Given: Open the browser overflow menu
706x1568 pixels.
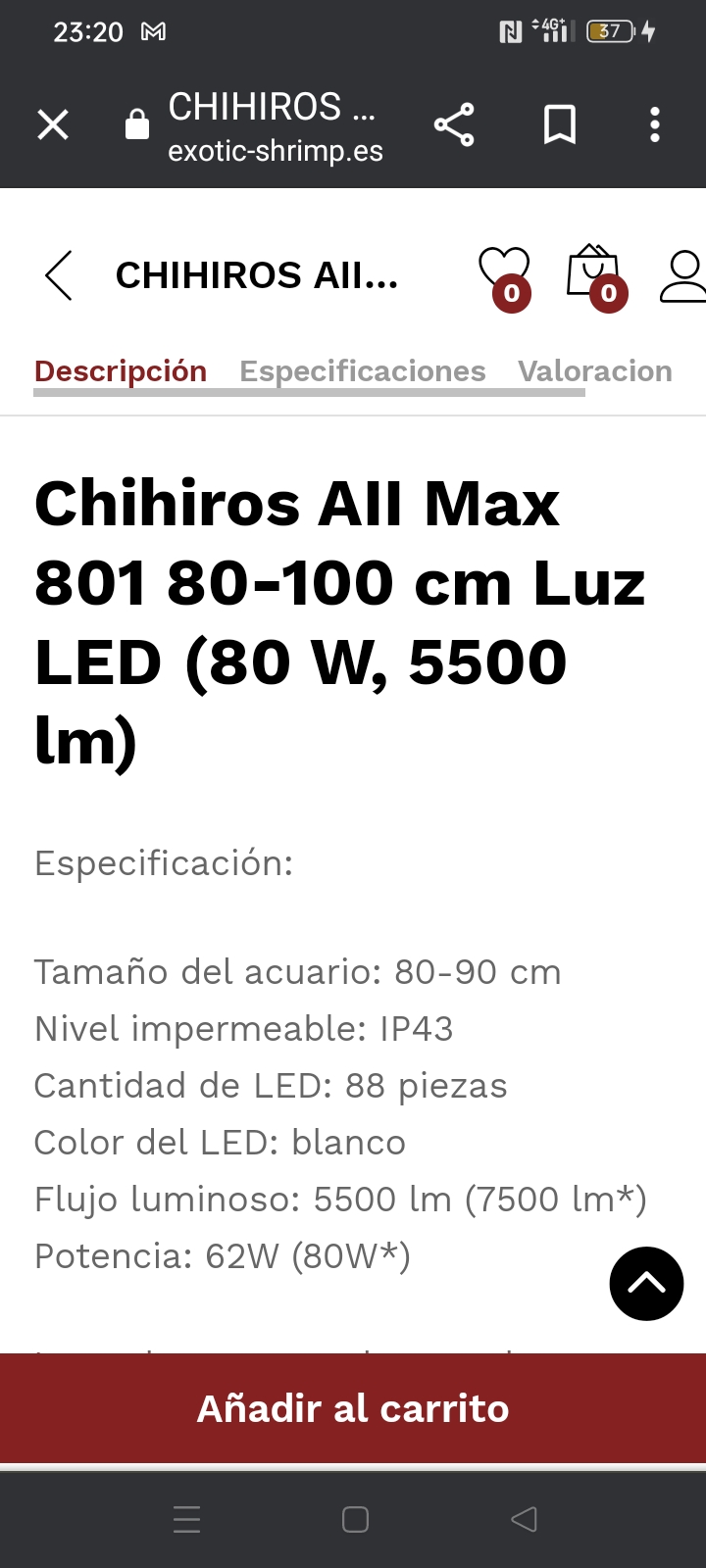Looking at the screenshot, I should [655, 125].
